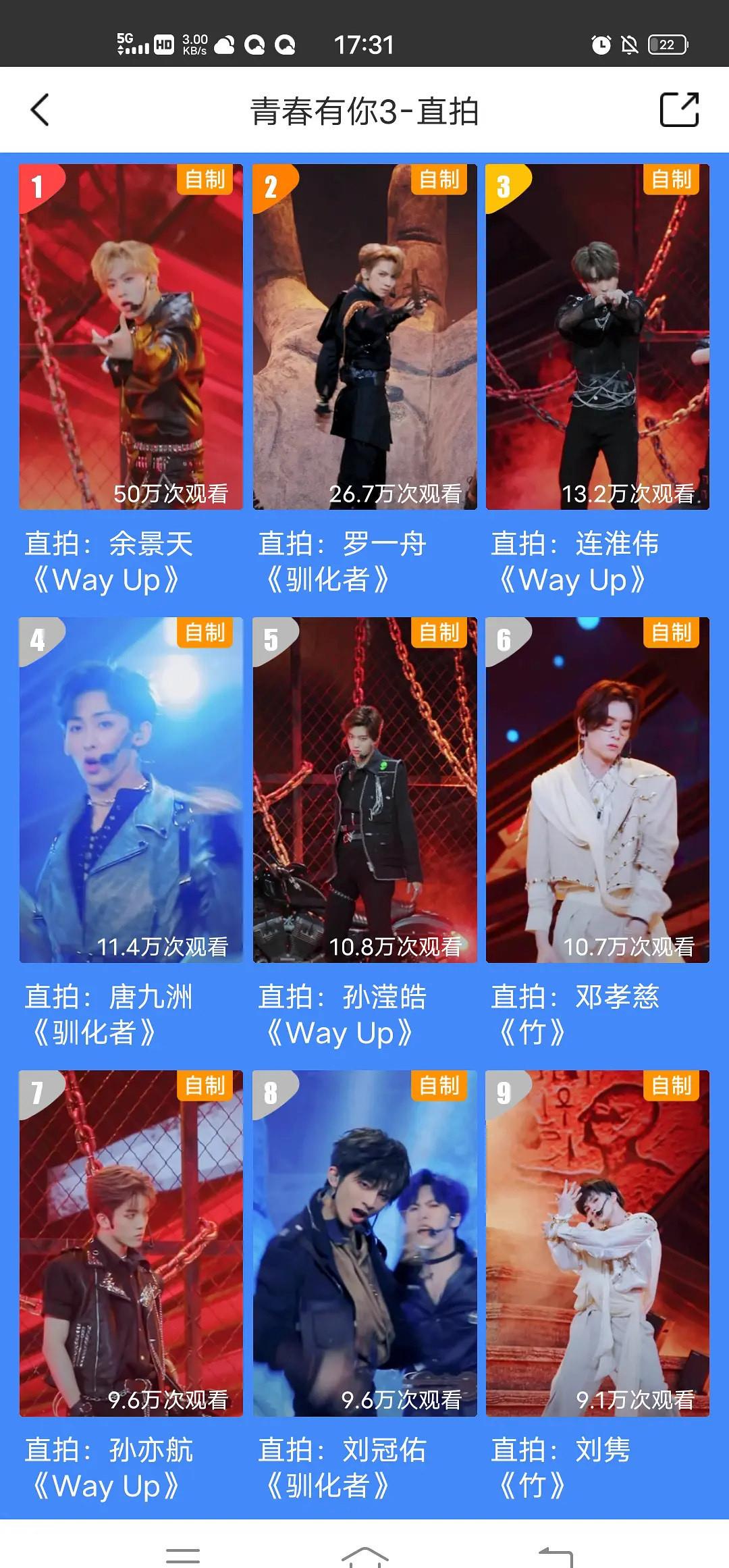Watch 刘隽《竹》直拍 video
729x1568 pixels.
point(597,1243)
